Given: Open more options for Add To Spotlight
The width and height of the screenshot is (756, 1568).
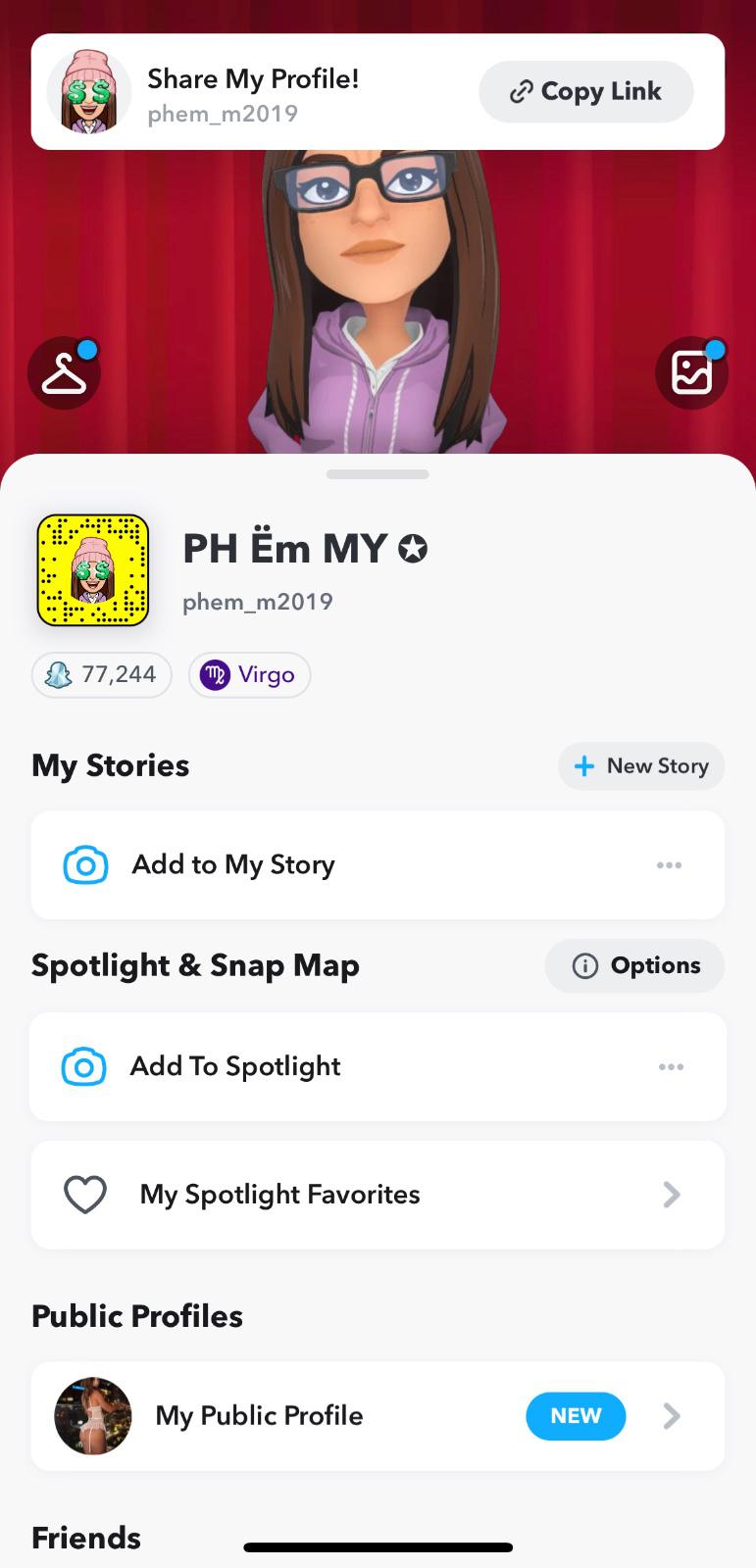Looking at the screenshot, I should coord(672,1067).
